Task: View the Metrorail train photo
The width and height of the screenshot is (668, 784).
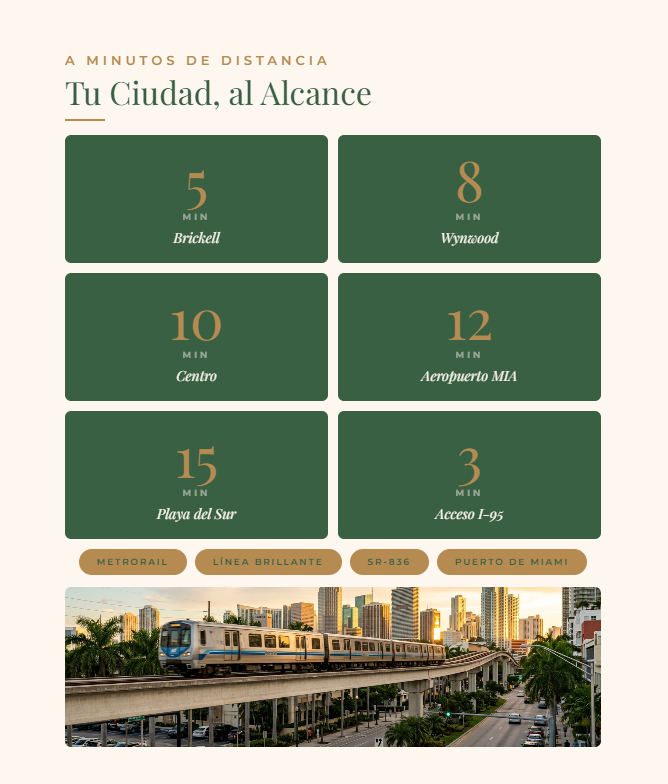Action: click(333, 667)
